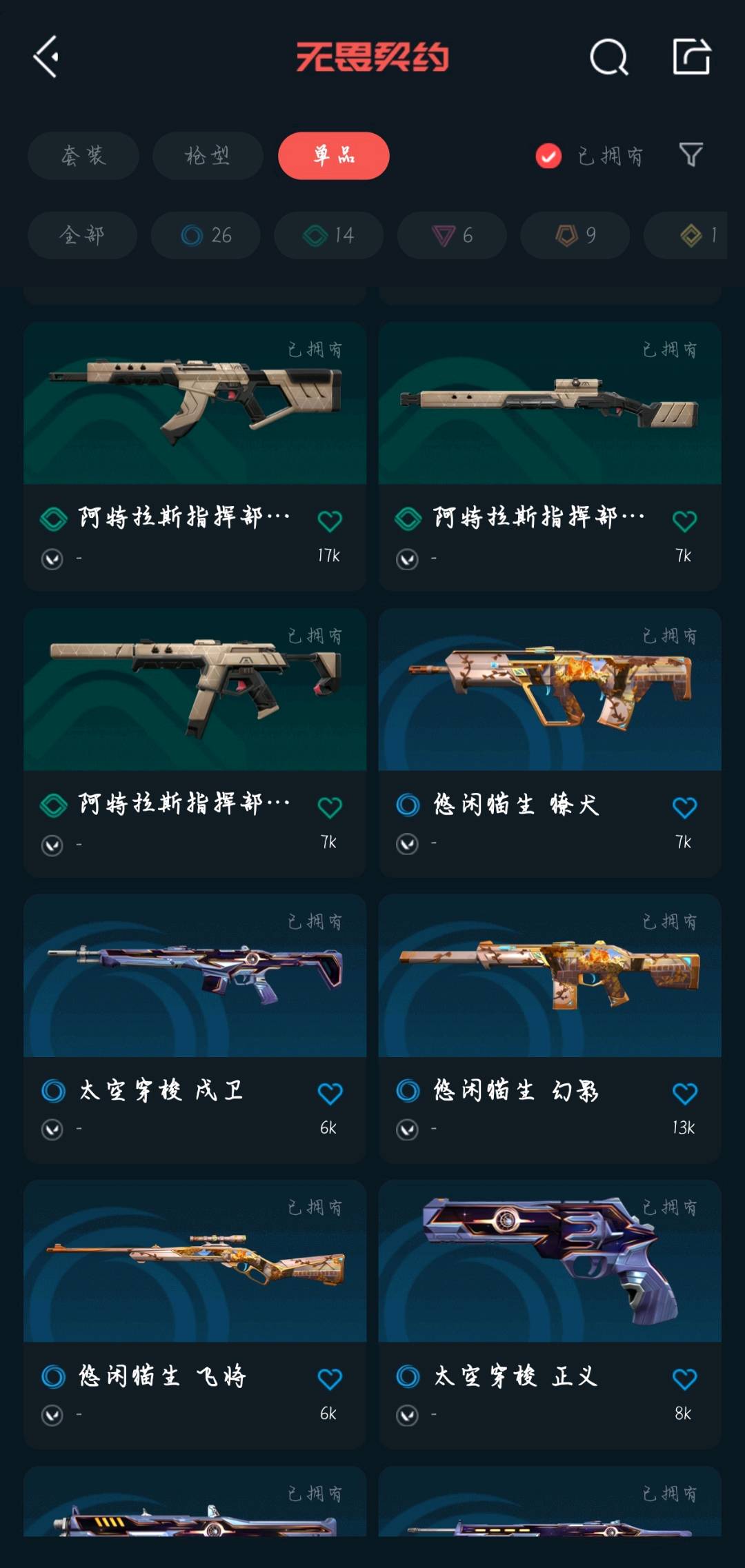Filter by the pink tier chip 6
The image size is (745, 1568).
click(452, 235)
